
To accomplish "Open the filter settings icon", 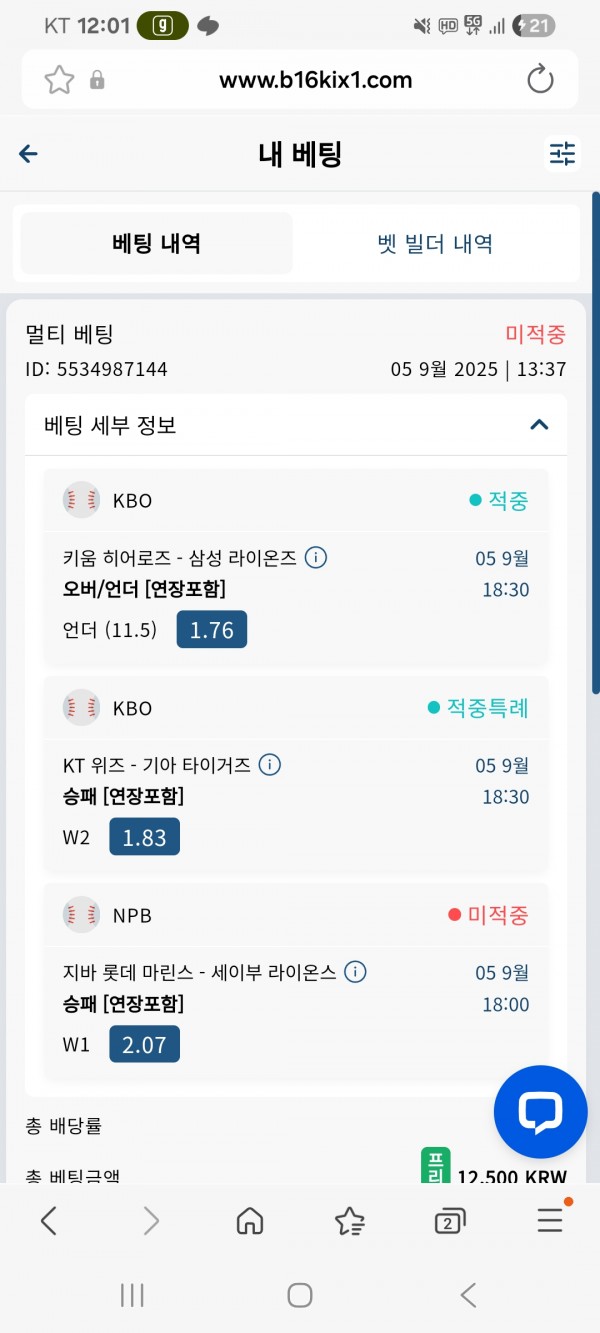I will click(562, 153).
